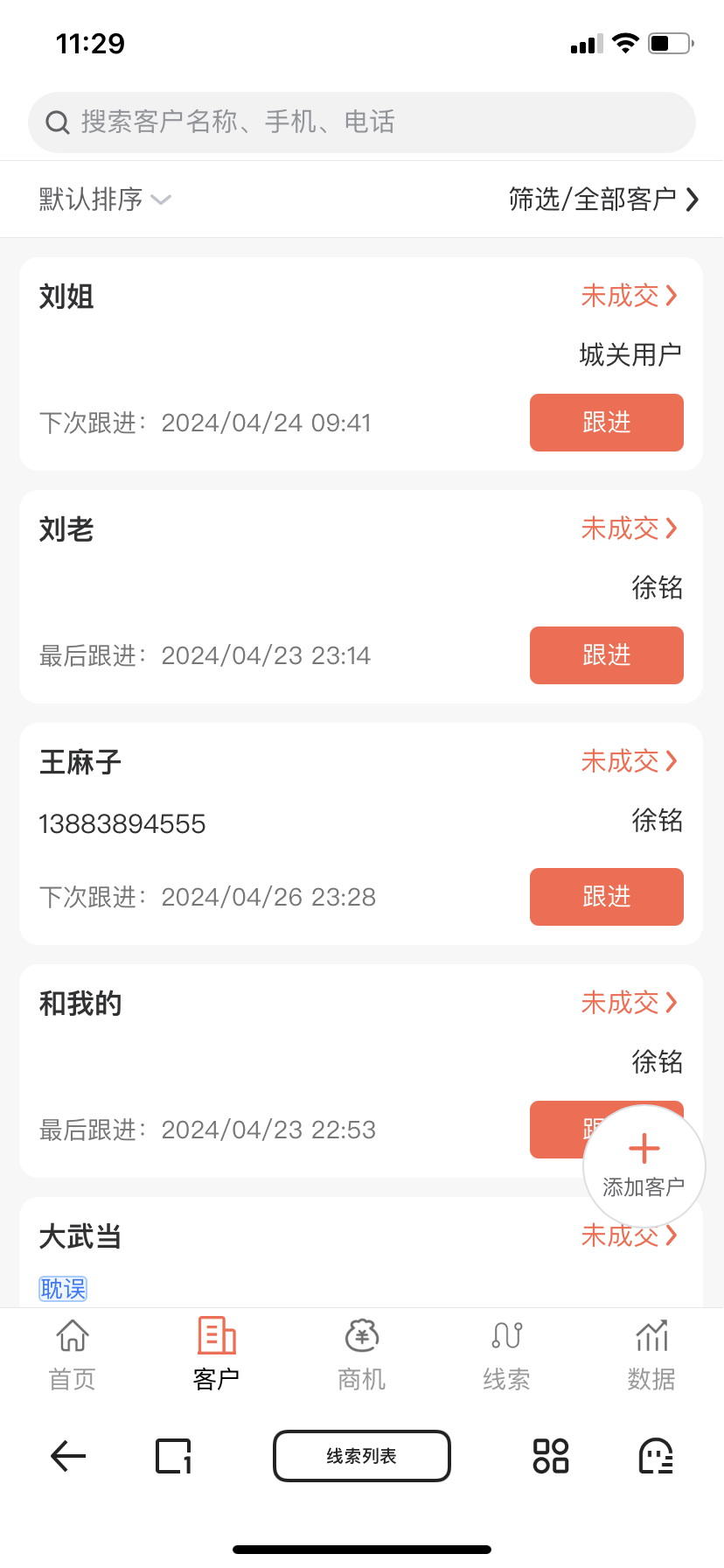Open the browser tabs switcher
Viewport: 724px width, 1568px height.
pyautogui.click(x=173, y=1456)
